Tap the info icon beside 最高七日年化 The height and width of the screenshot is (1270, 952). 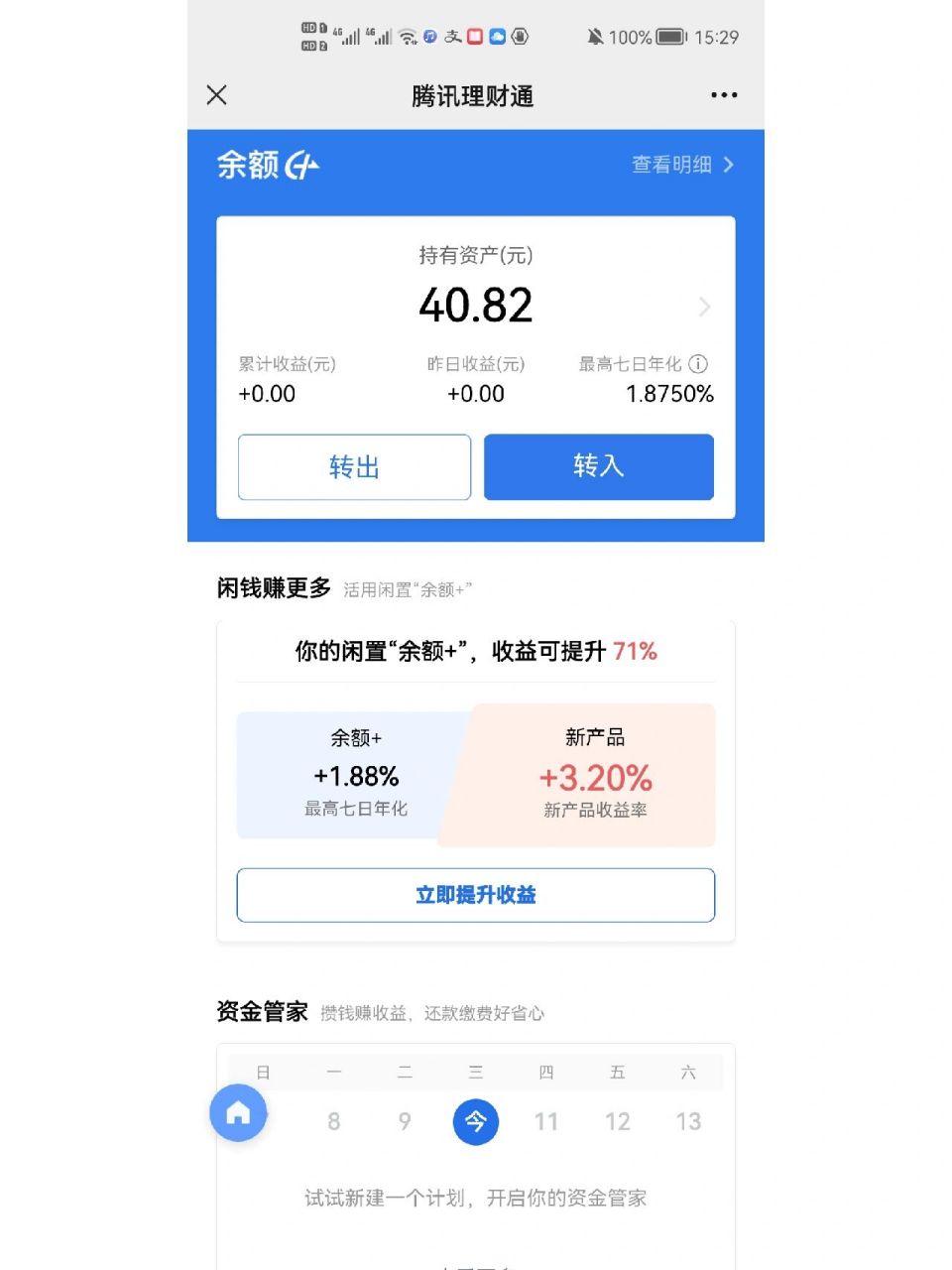(699, 364)
